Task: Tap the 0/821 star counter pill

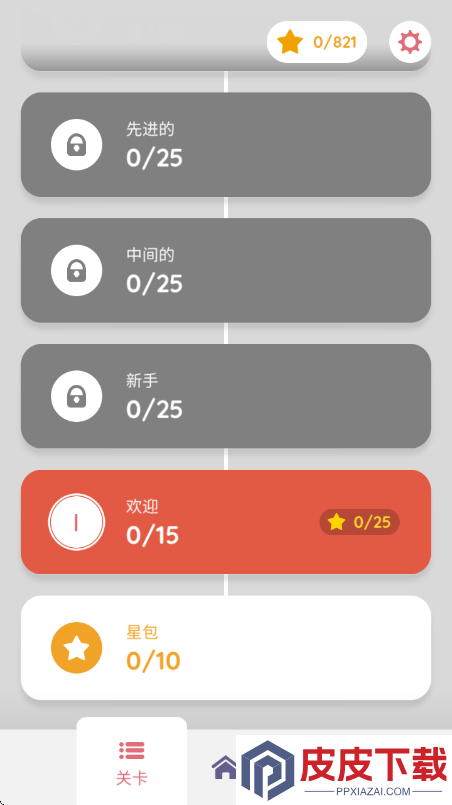Action: (x=317, y=42)
